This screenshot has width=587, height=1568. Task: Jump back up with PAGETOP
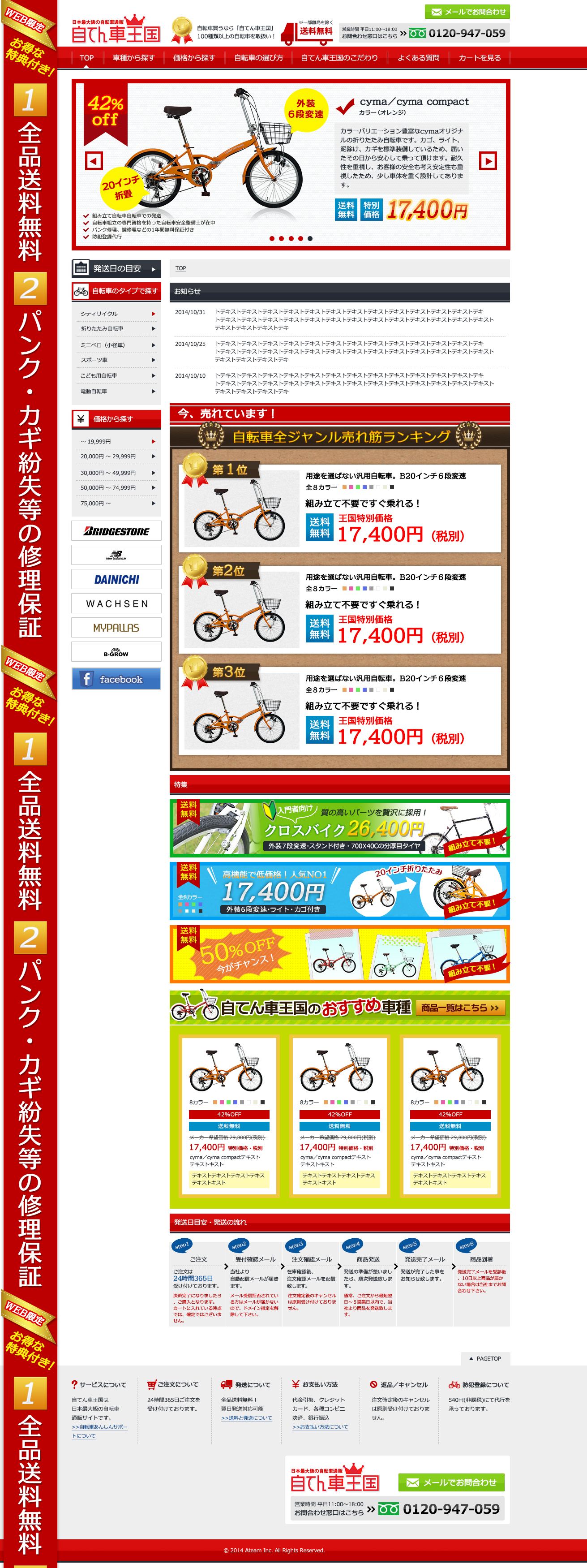tap(485, 1359)
